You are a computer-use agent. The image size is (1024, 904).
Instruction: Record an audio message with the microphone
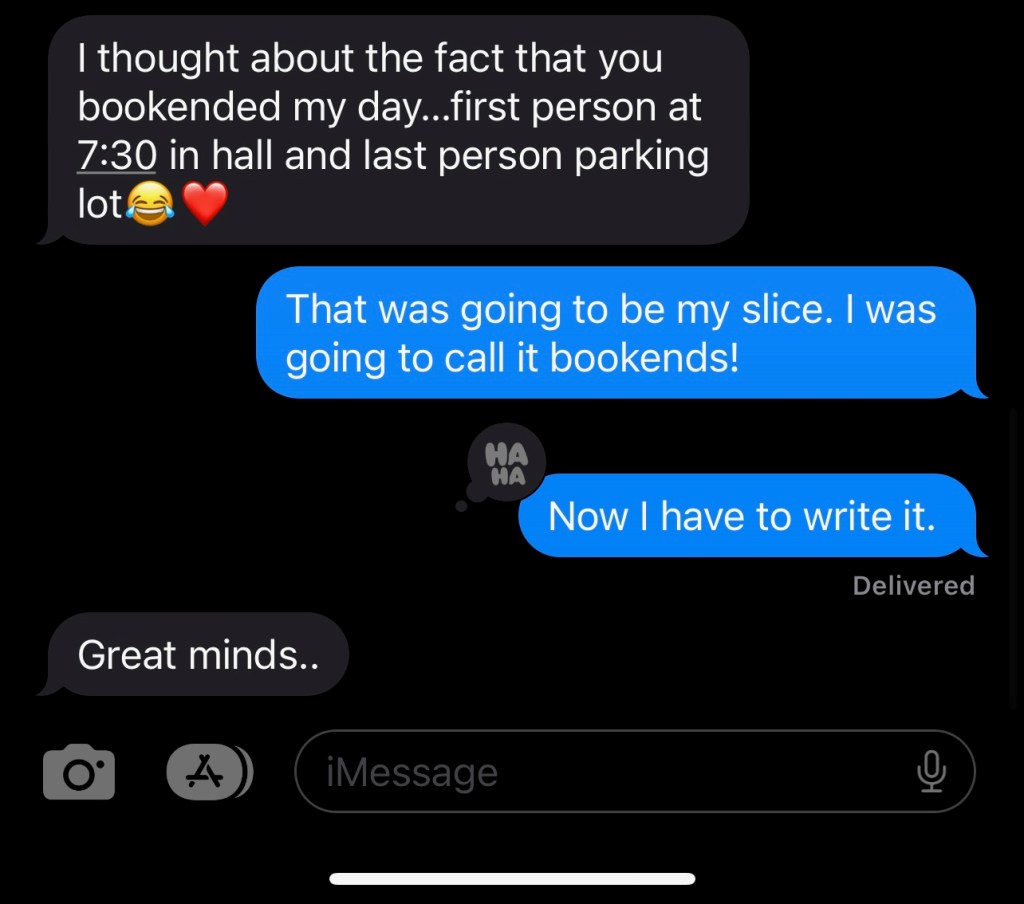pyautogui.click(x=931, y=771)
